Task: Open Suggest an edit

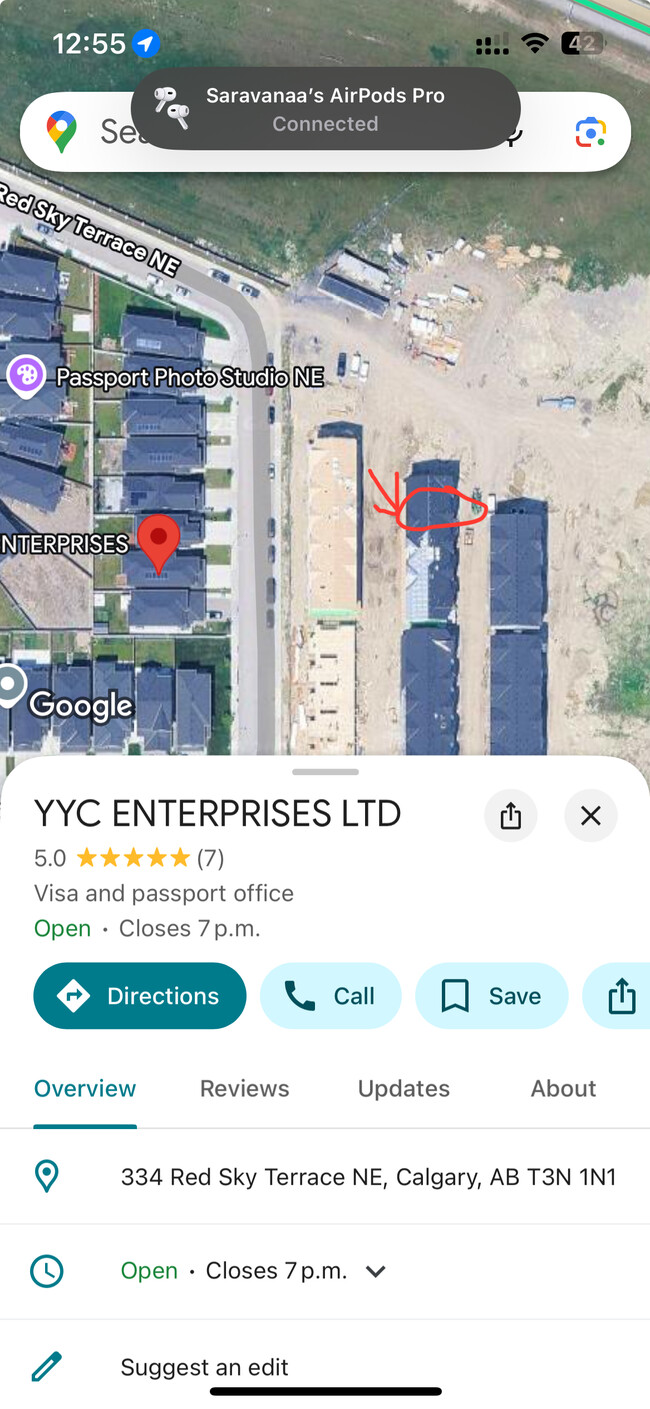Action: tap(204, 1367)
